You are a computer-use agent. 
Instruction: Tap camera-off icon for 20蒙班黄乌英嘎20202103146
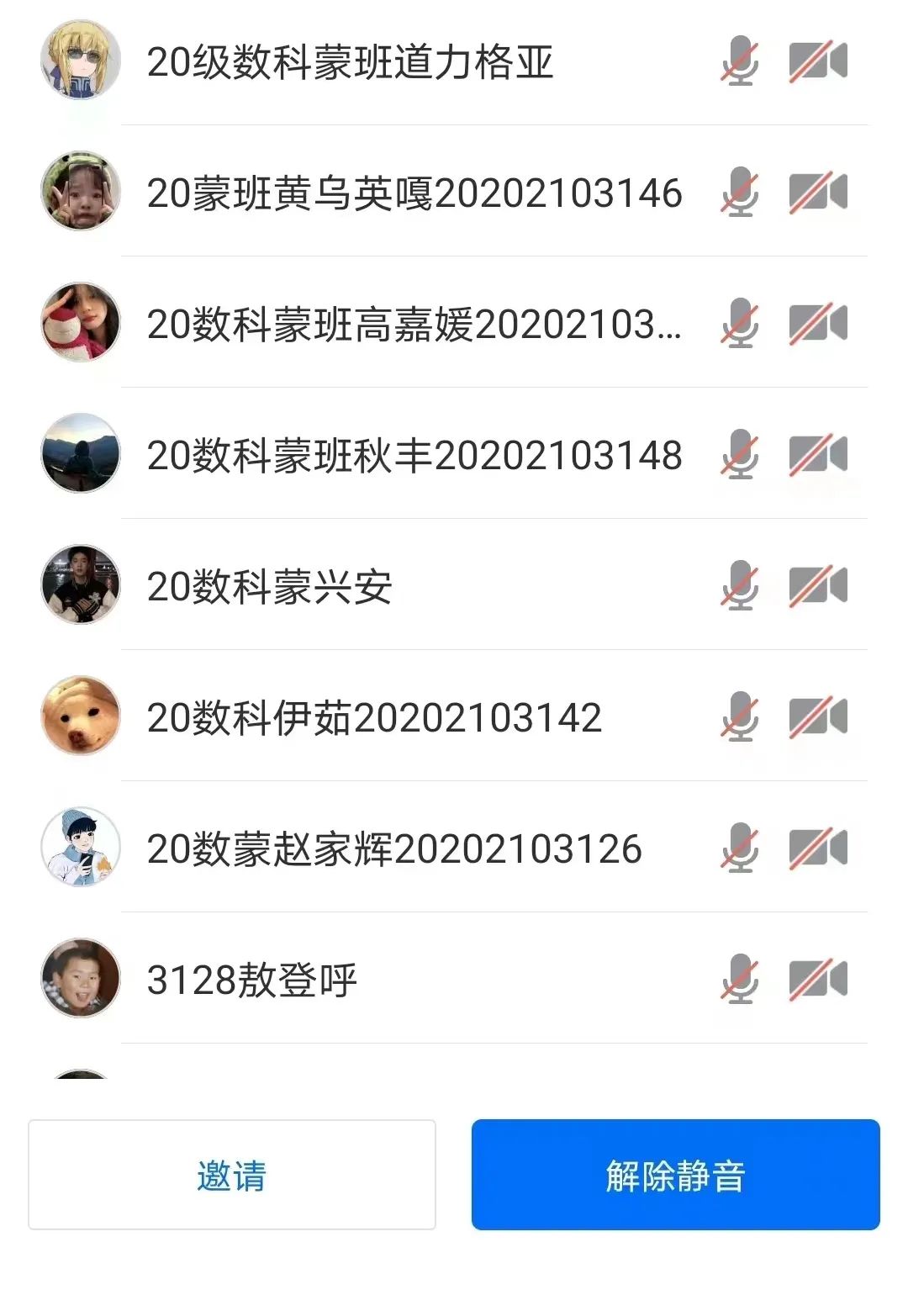pos(817,193)
